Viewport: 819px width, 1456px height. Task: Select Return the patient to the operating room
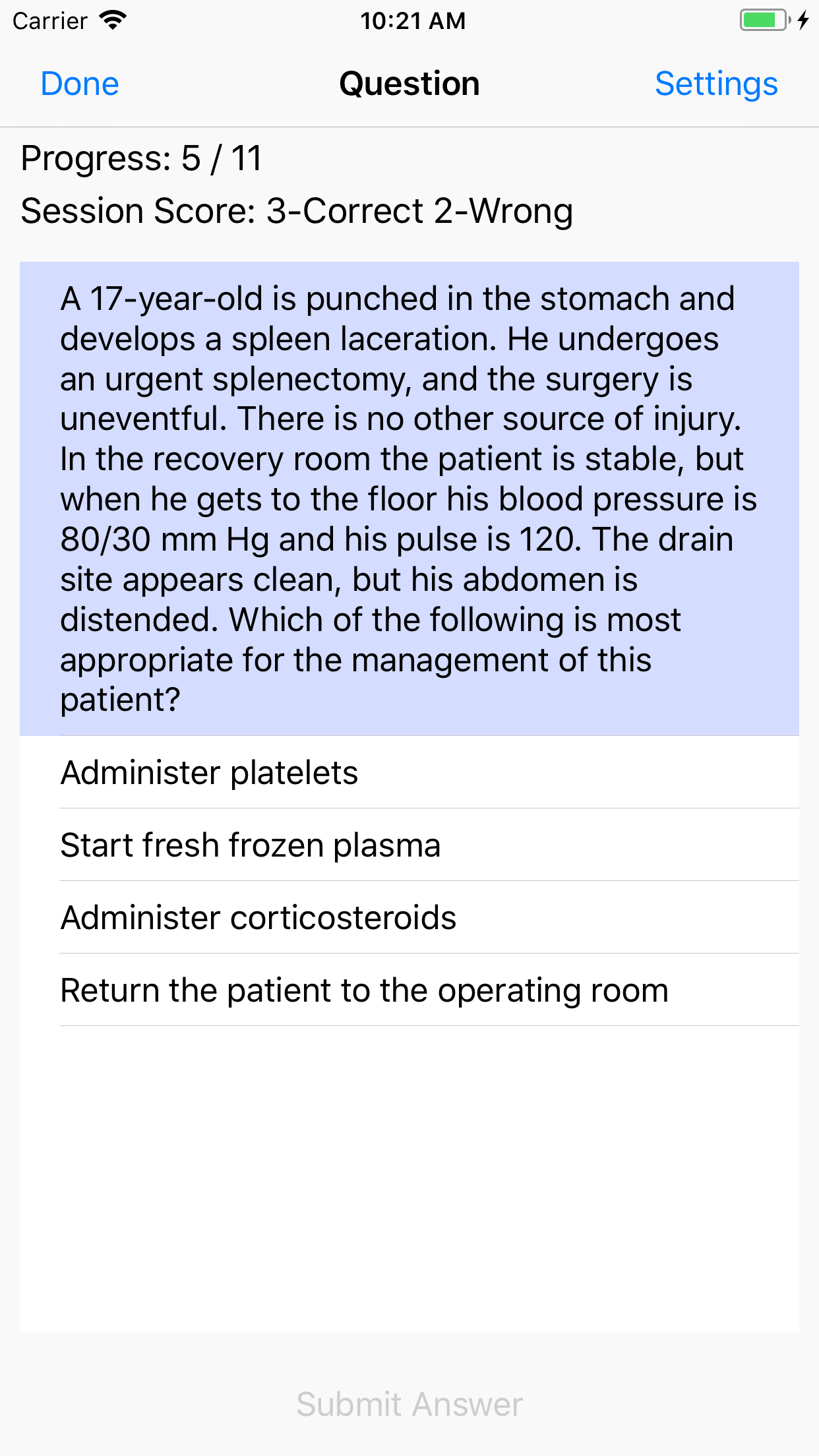click(409, 990)
